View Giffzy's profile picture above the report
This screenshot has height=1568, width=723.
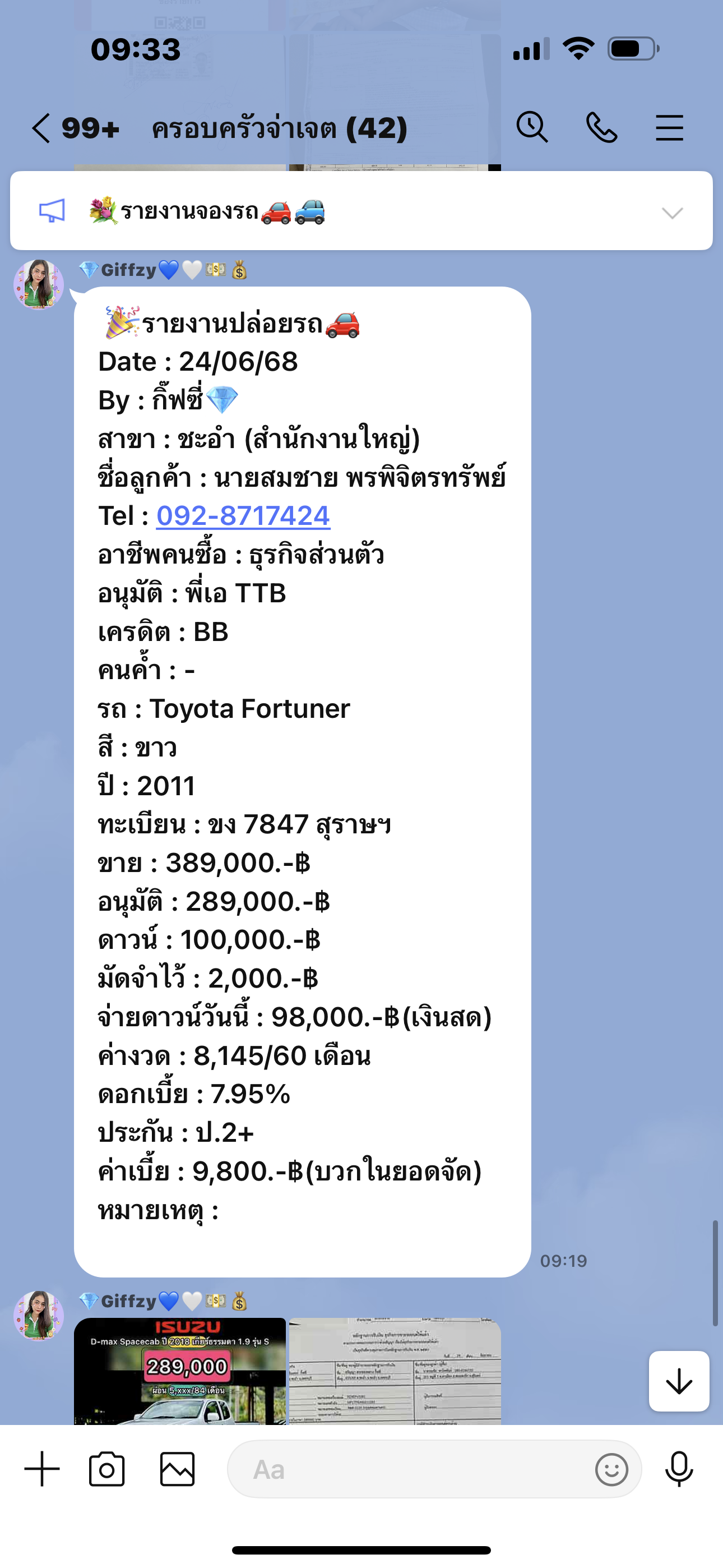[38, 284]
